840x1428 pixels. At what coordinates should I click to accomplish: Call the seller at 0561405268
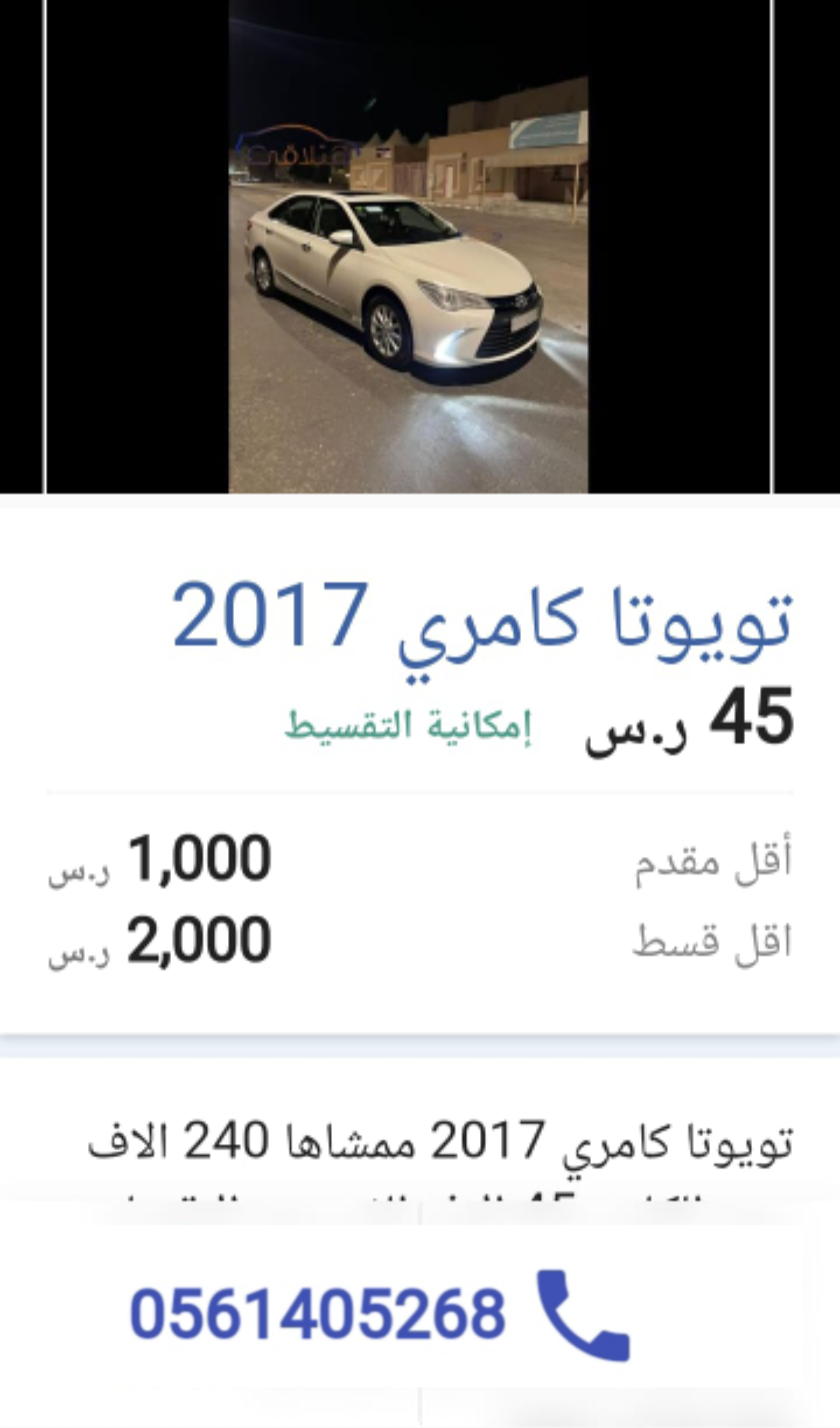[x=380, y=1314]
